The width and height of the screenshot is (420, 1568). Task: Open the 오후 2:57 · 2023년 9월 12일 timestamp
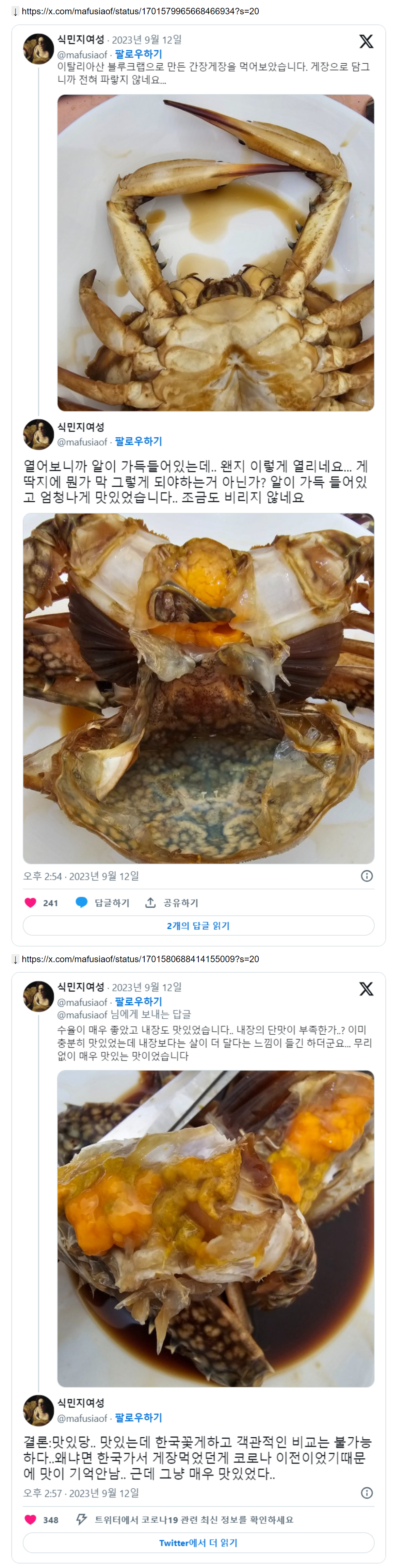tap(81, 1493)
